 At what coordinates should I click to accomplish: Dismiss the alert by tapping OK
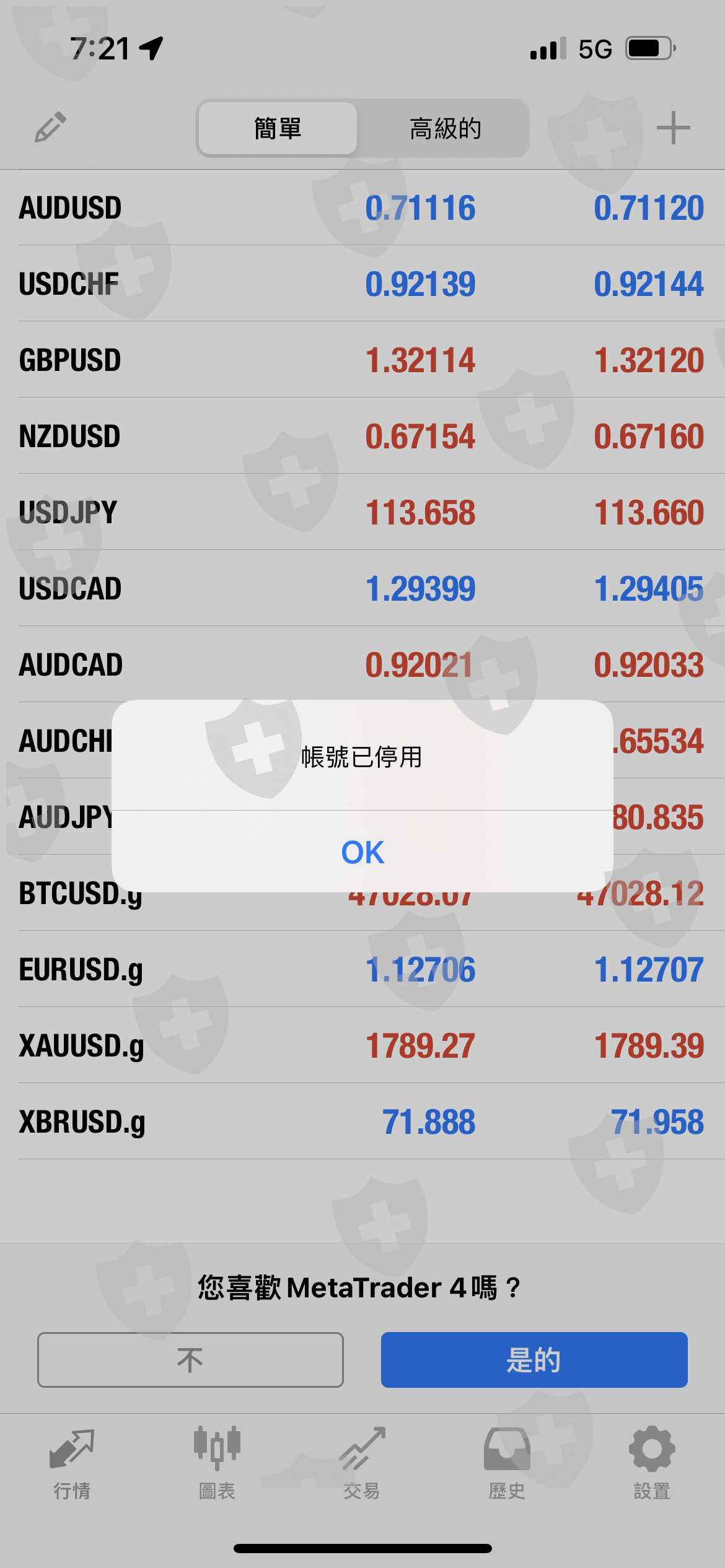pos(362,852)
